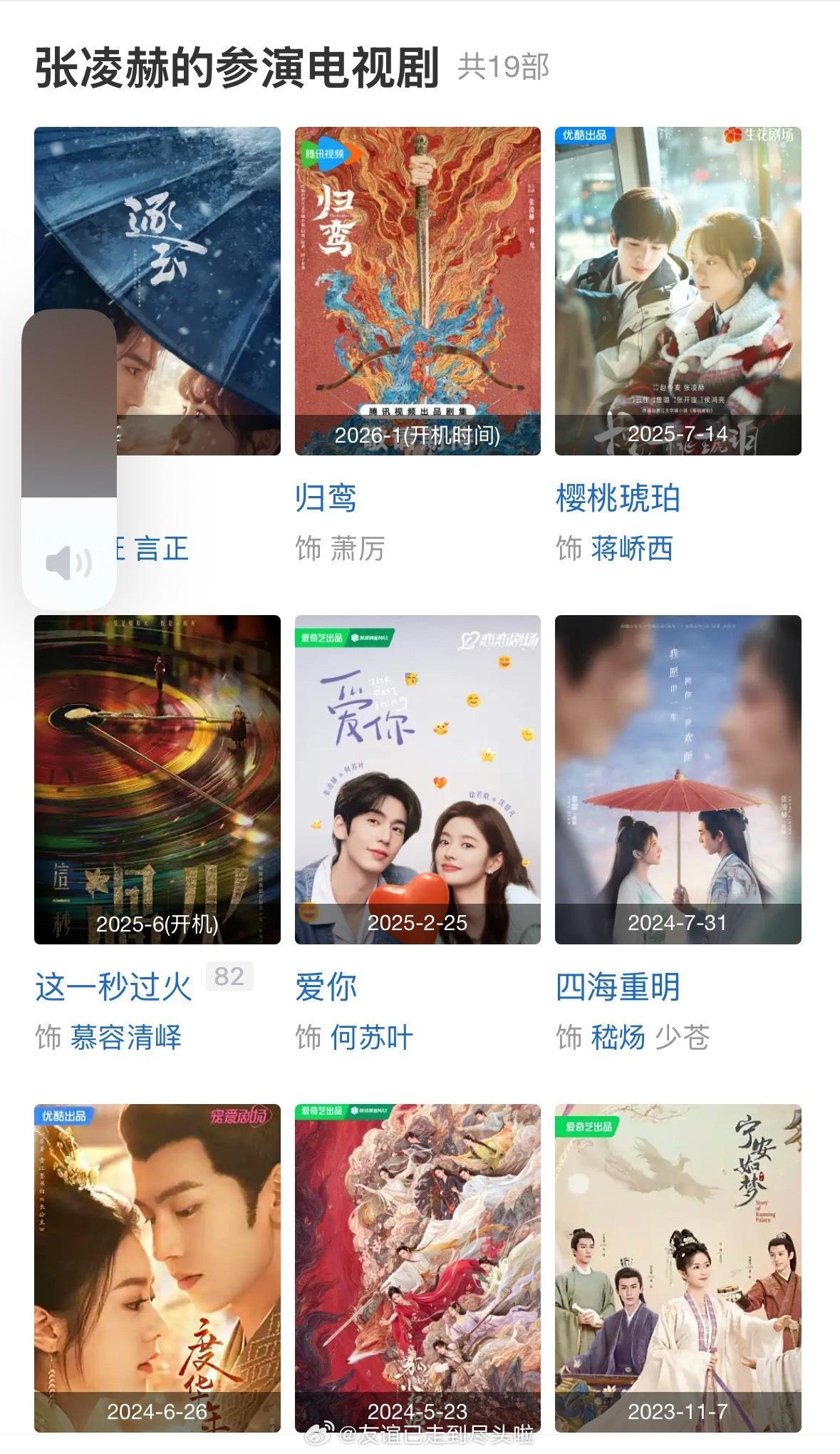View the 这一秒过火 drama poster
The width and height of the screenshot is (840, 1454).
coord(157,779)
